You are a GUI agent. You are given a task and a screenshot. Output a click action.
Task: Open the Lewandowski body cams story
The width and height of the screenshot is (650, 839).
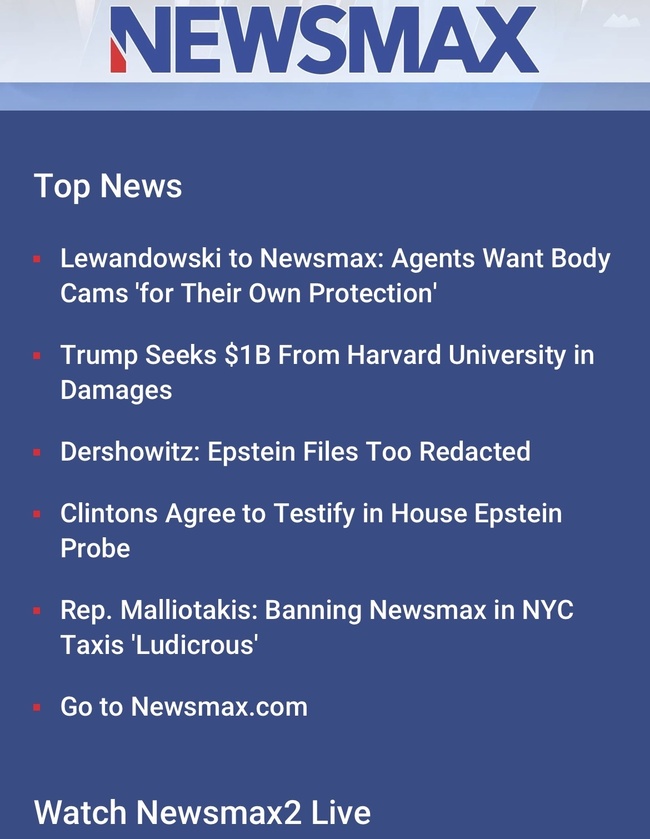(x=335, y=275)
